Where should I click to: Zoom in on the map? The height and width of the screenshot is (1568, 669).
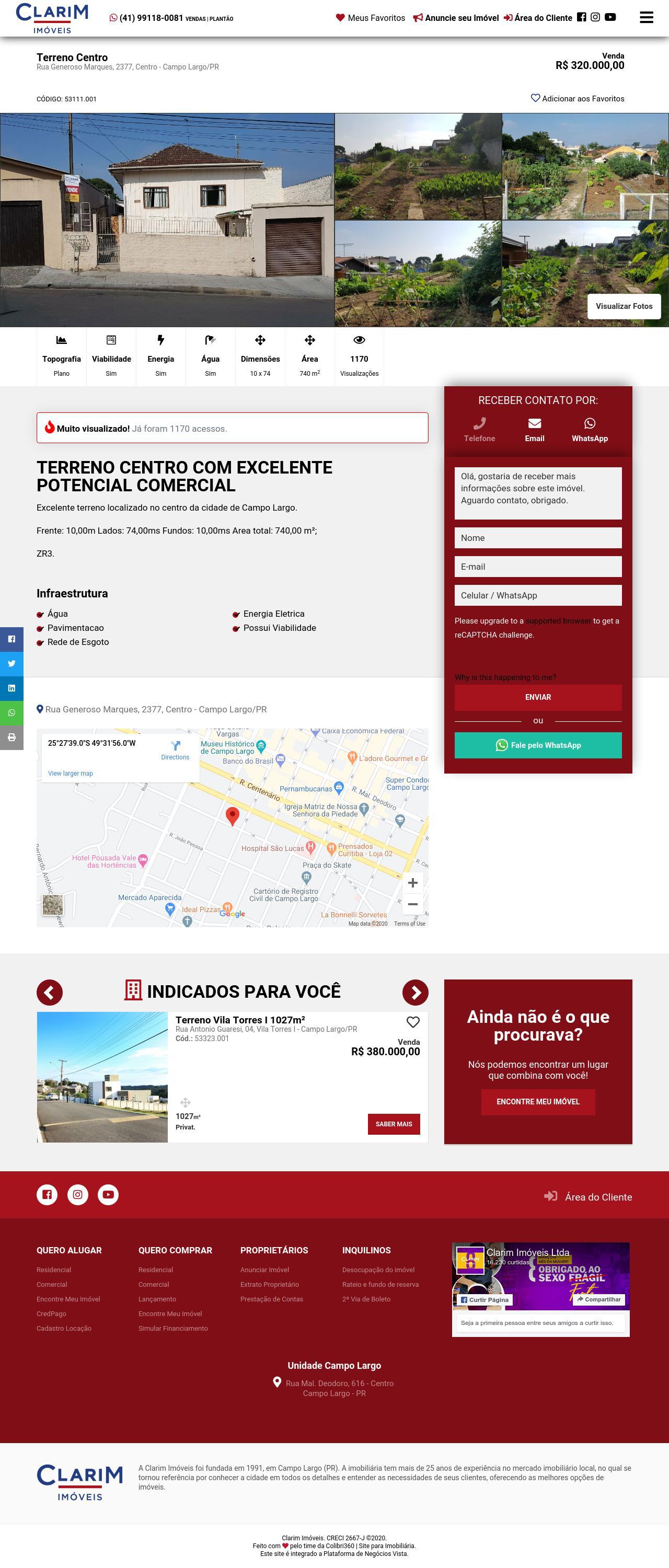[412, 883]
